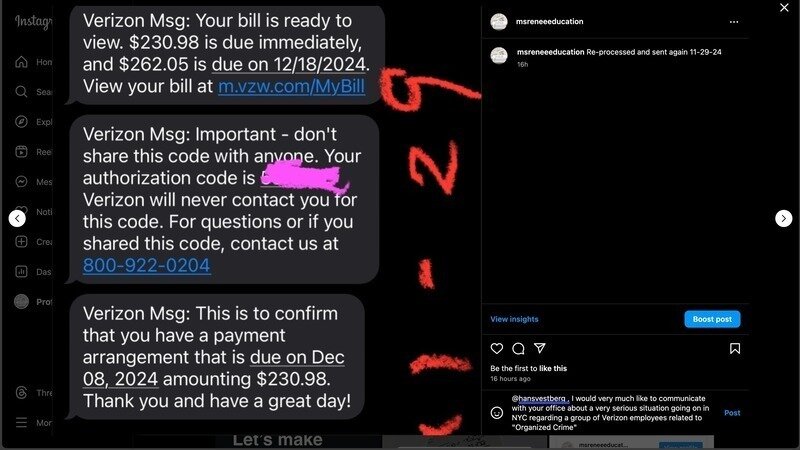
Task: Tap the Boost post button
Action: pyautogui.click(x=712, y=319)
